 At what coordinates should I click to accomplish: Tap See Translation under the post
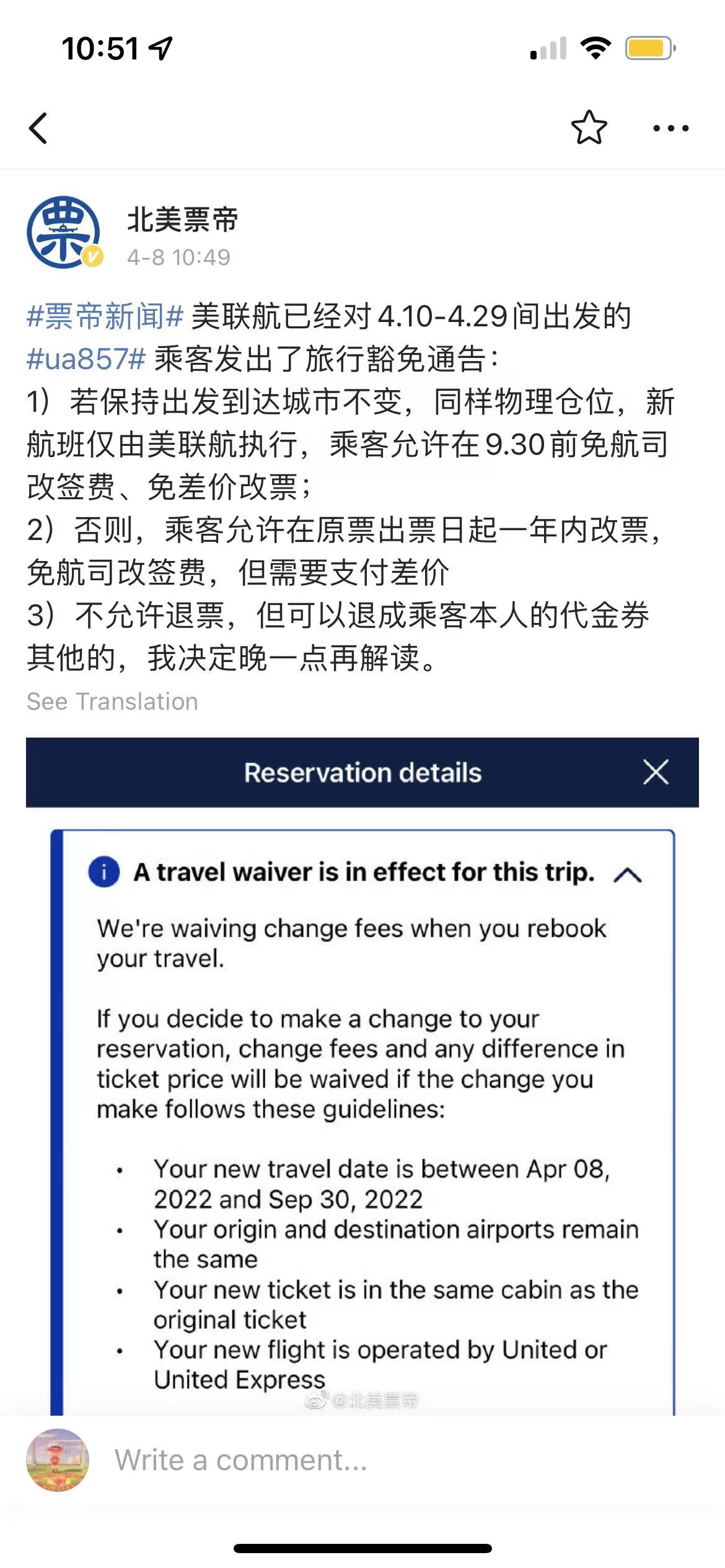112,702
